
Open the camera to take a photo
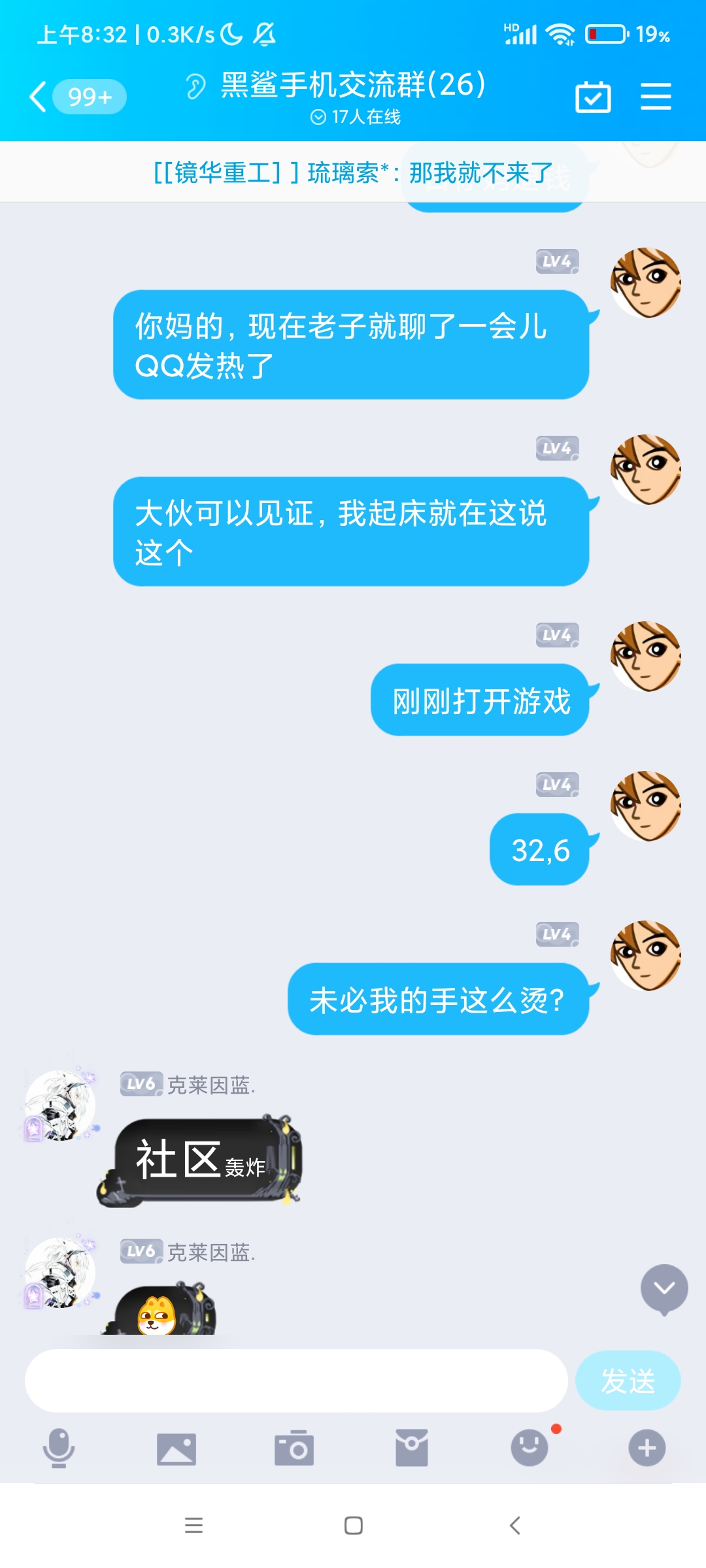(294, 1448)
